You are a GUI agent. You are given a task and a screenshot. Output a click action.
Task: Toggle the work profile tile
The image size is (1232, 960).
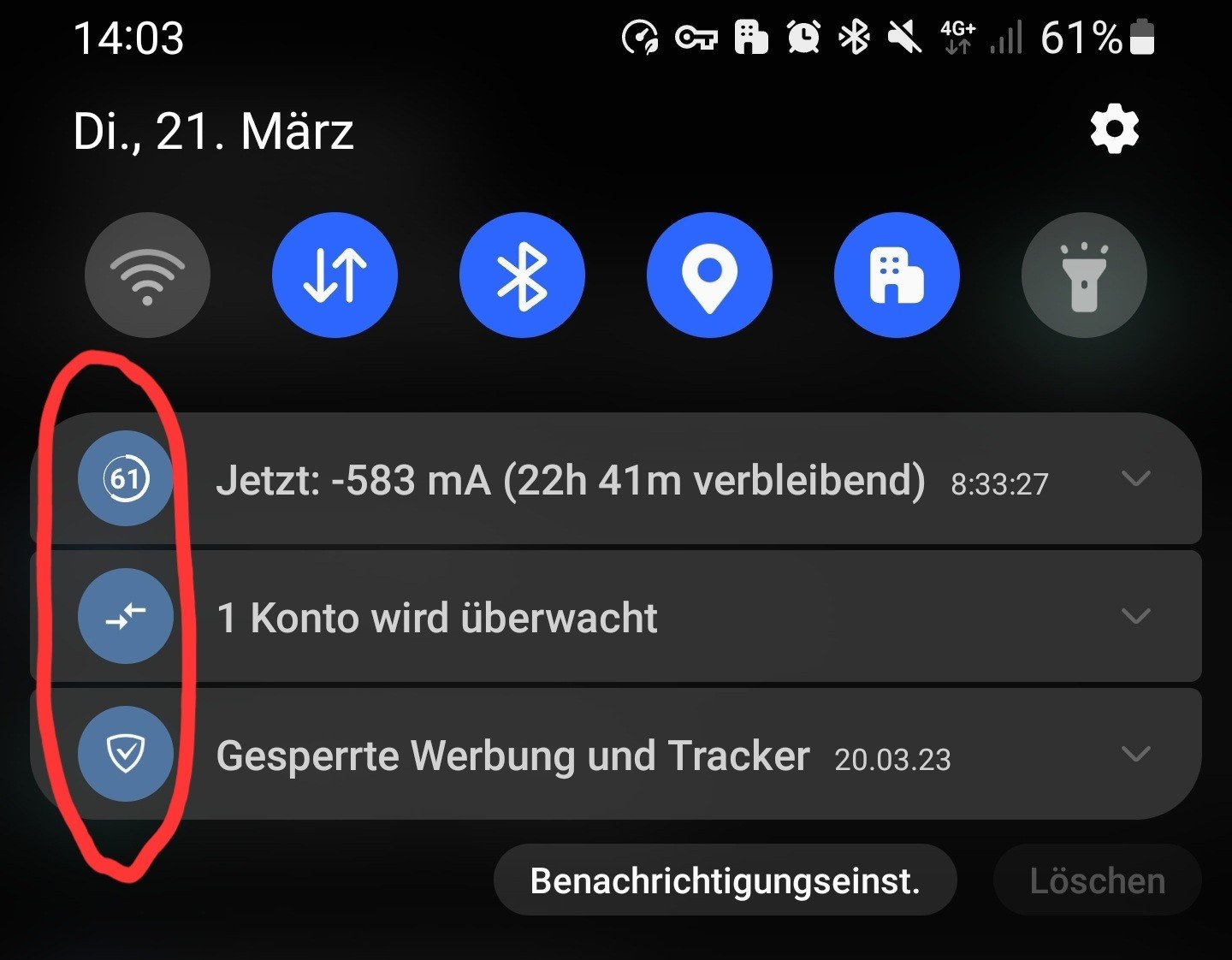tap(897, 275)
